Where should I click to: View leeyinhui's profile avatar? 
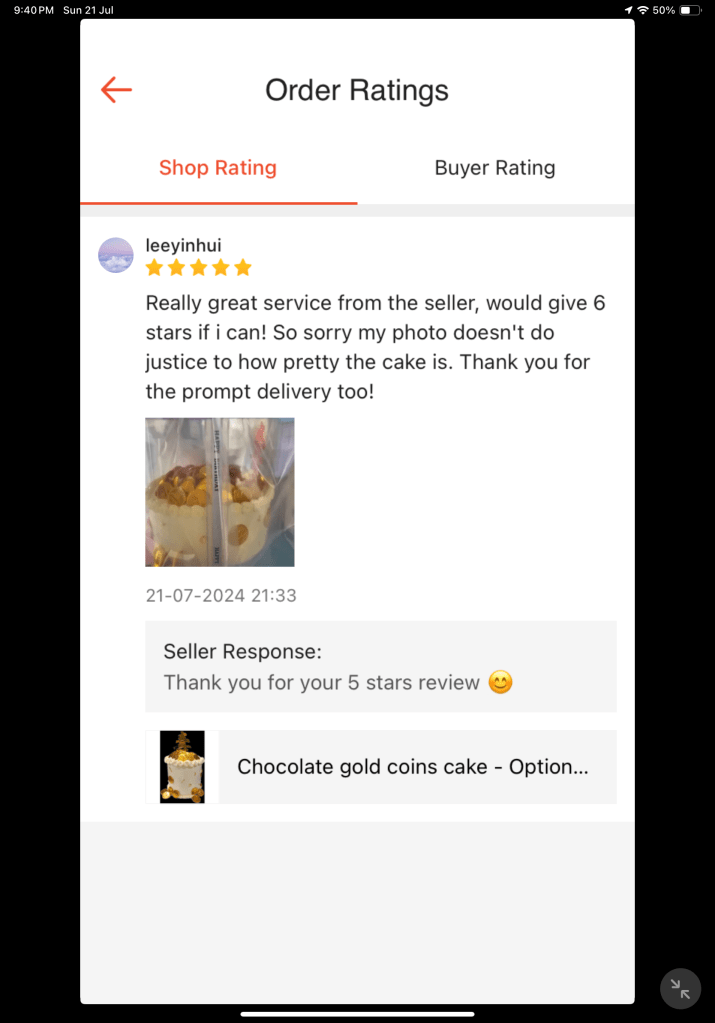[x=116, y=255]
